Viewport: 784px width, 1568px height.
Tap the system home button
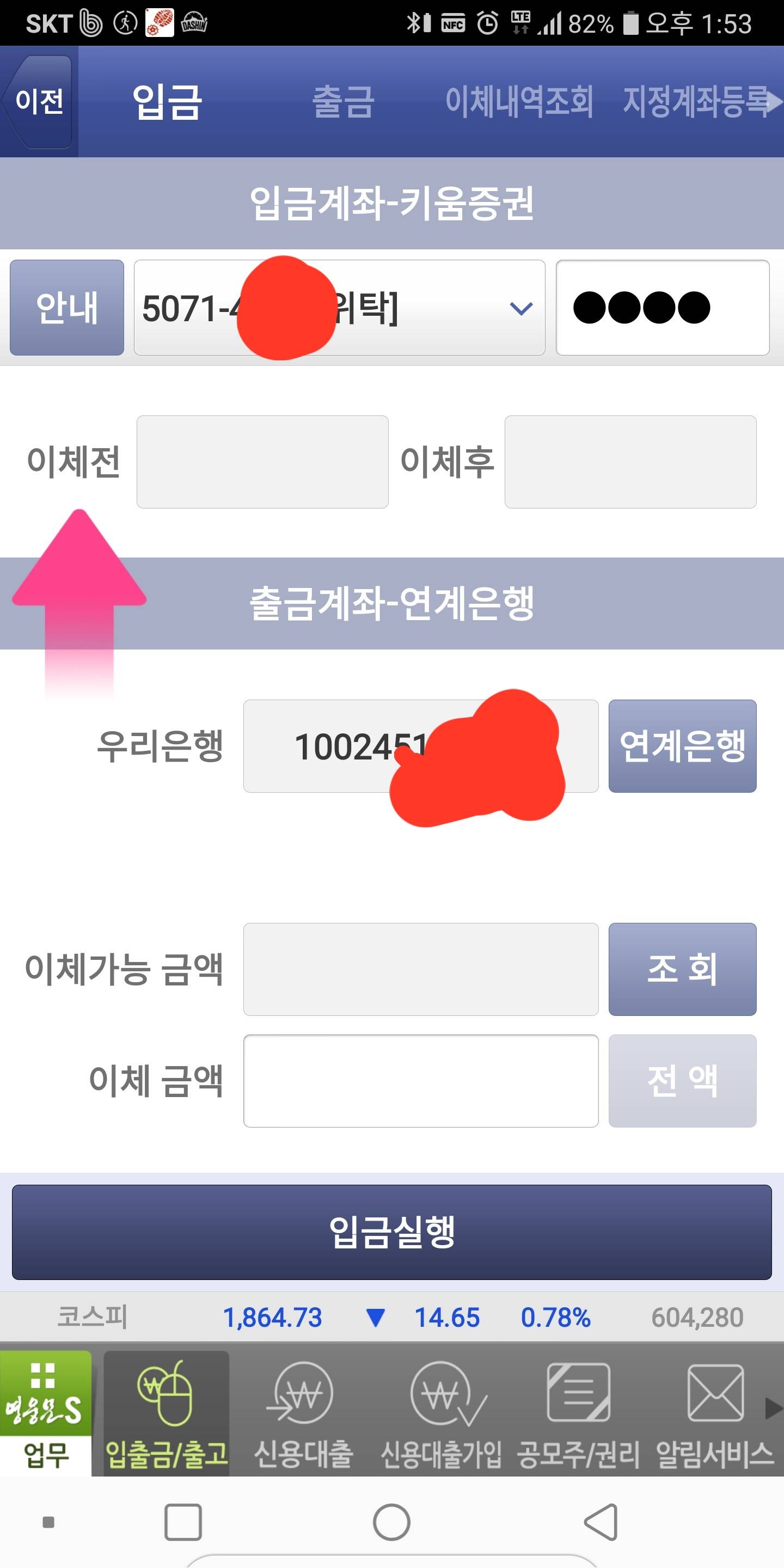pos(391,1522)
